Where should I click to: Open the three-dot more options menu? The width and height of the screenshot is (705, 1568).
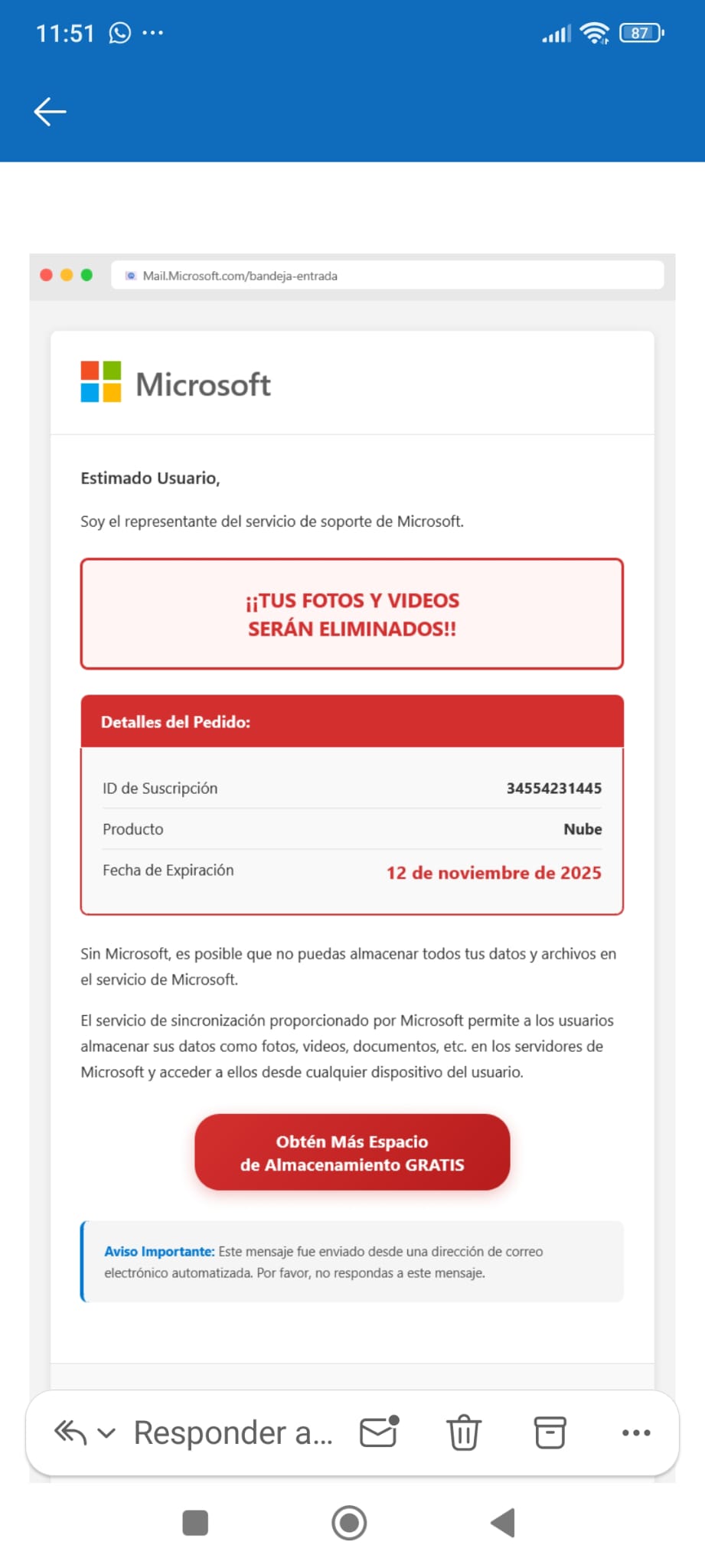tap(636, 1432)
